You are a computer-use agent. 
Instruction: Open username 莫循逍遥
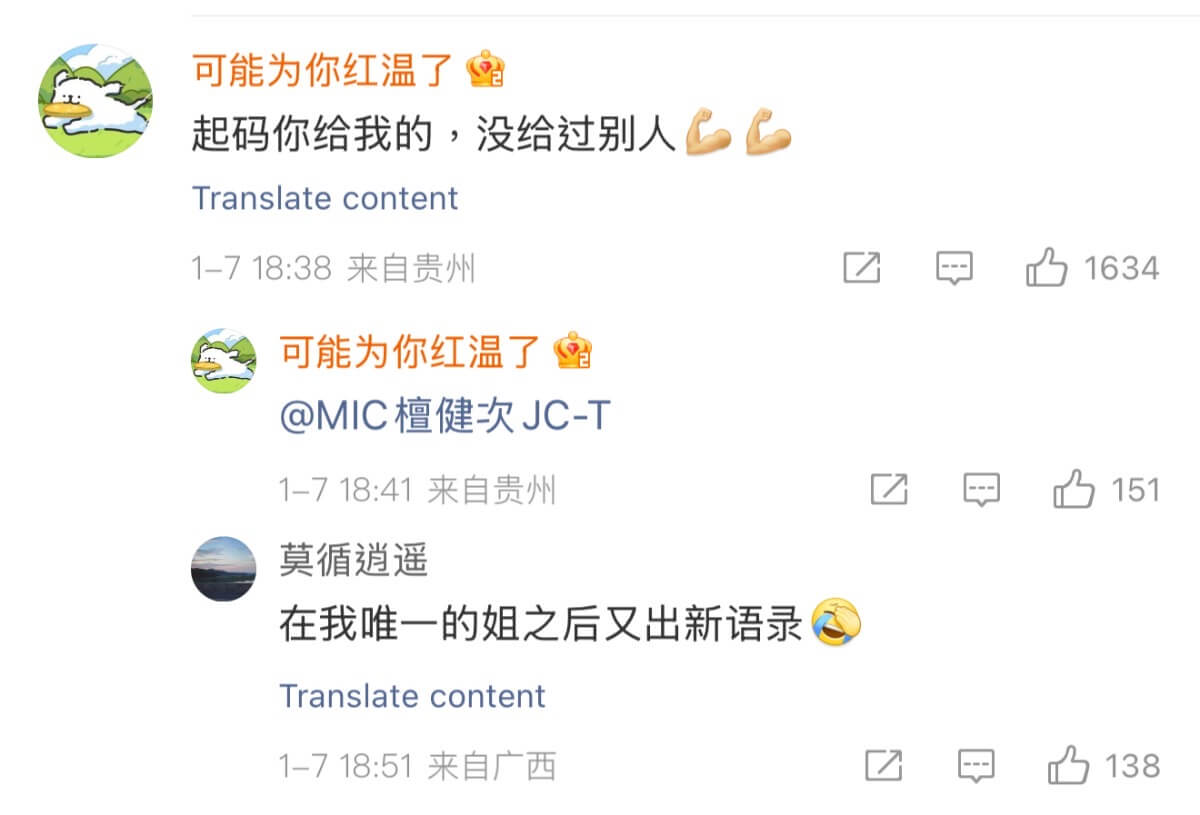click(x=353, y=560)
